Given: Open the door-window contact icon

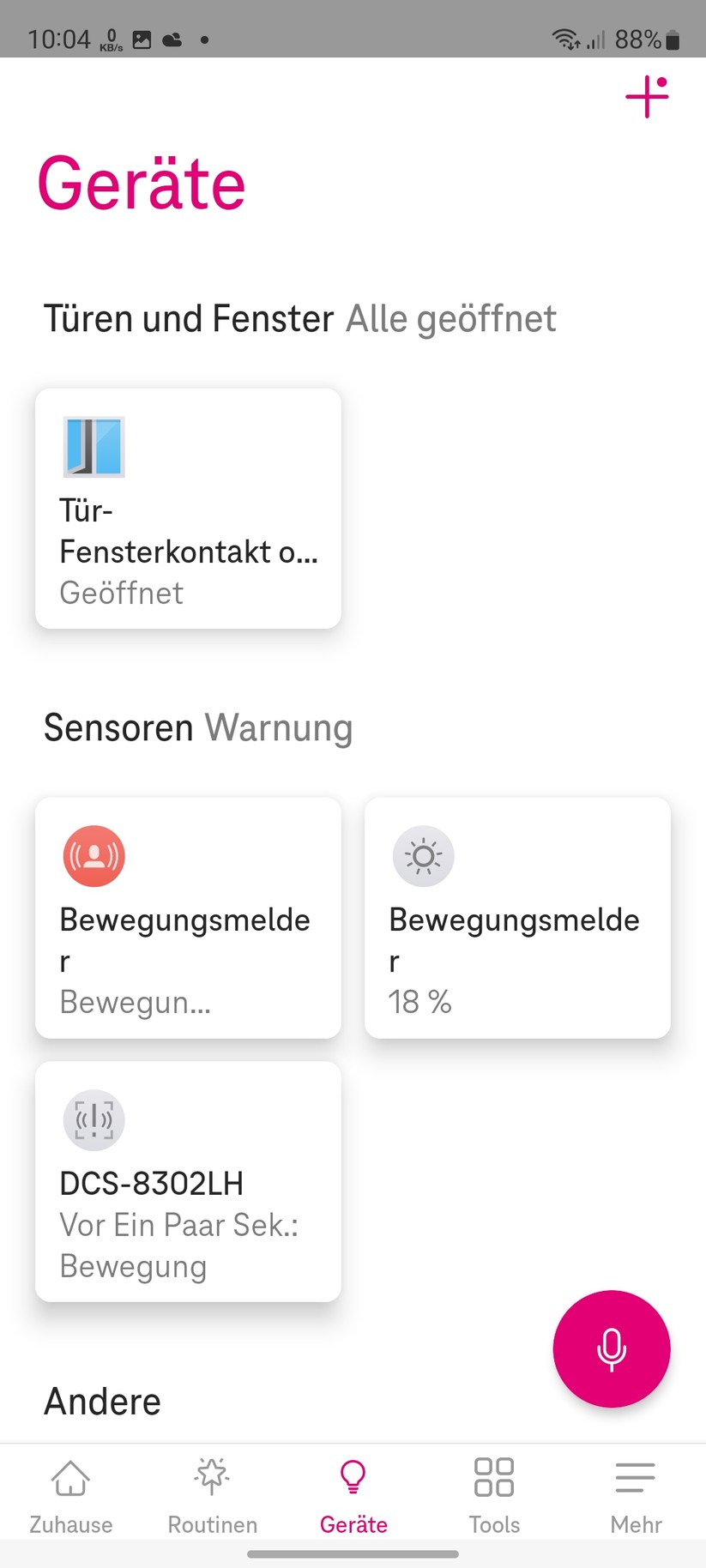Looking at the screenshot, I should 94,446.
